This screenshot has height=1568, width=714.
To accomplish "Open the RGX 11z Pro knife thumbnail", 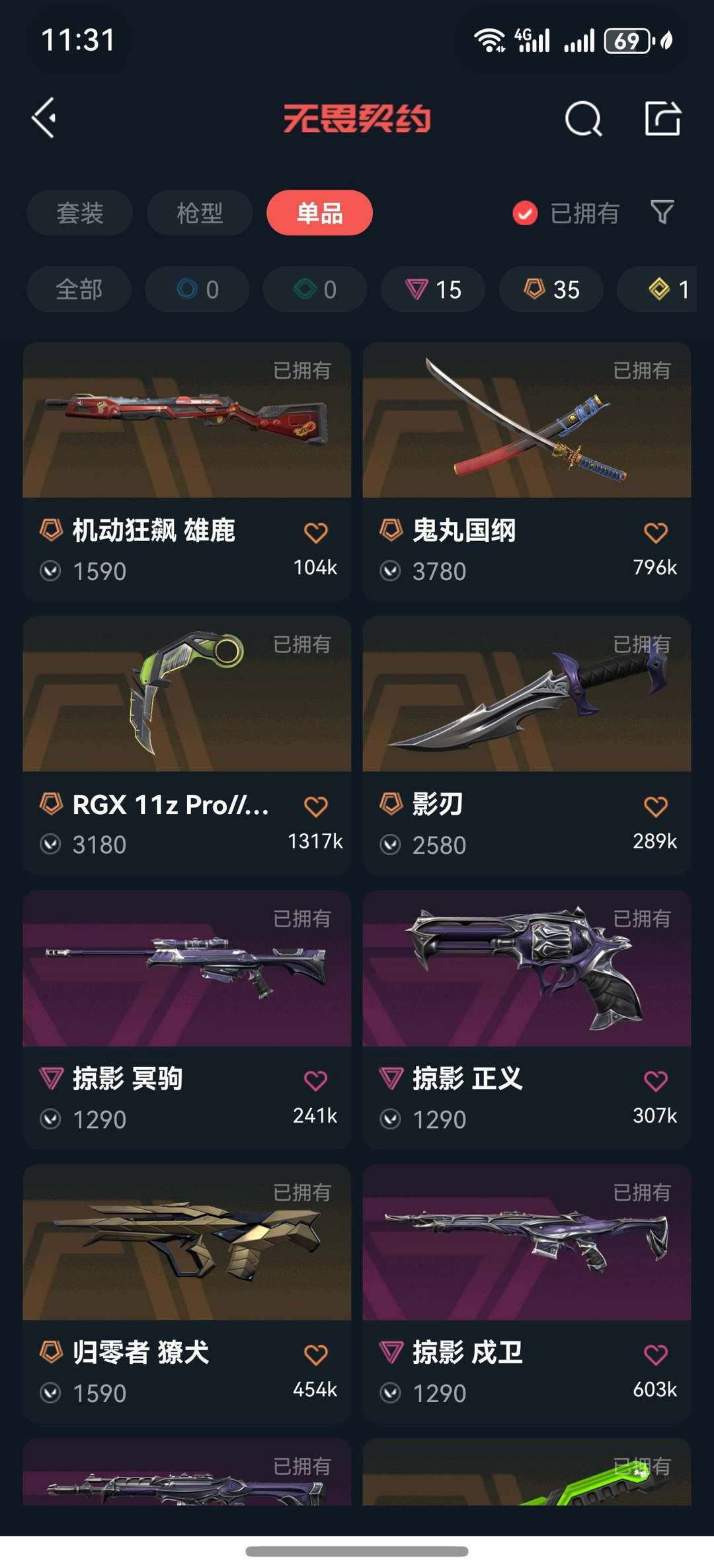I will (x=186, y=700).
